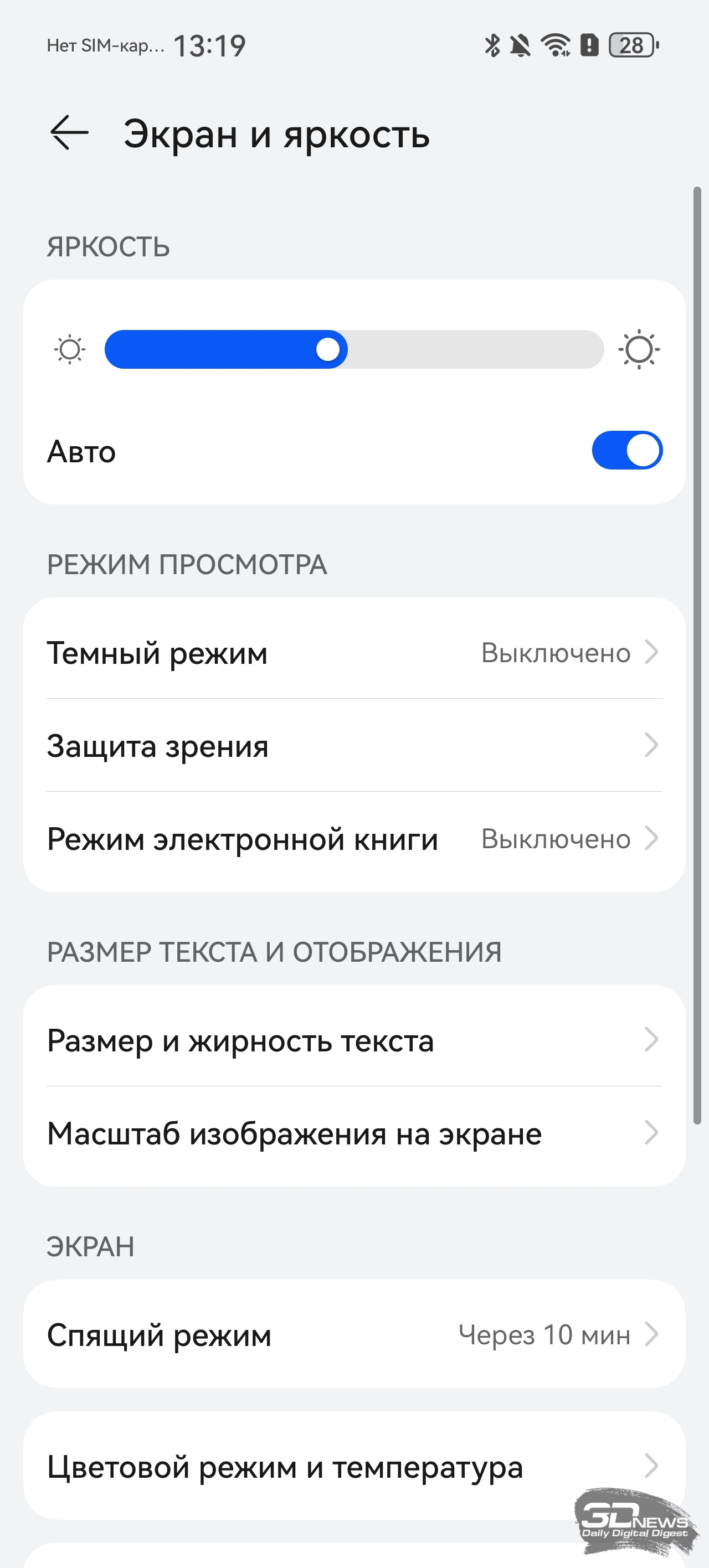Open Темный режим settings
Image resolution: width=709 pixels, height=1568 pixels.
click(x=353, y=653)
